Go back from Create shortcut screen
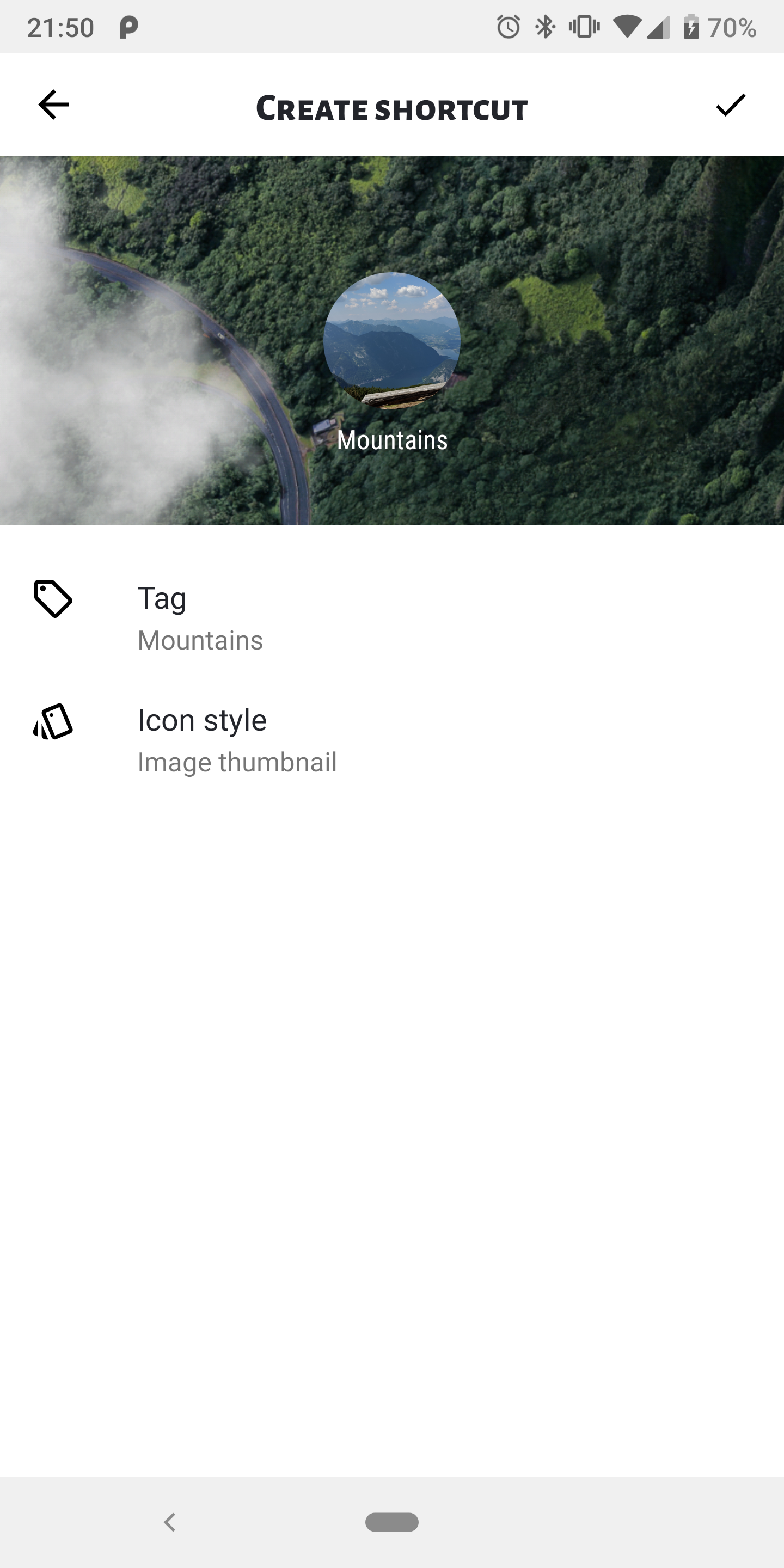Screen dimensions: 784x1568 pyautogui.click(x=53, y=105)
